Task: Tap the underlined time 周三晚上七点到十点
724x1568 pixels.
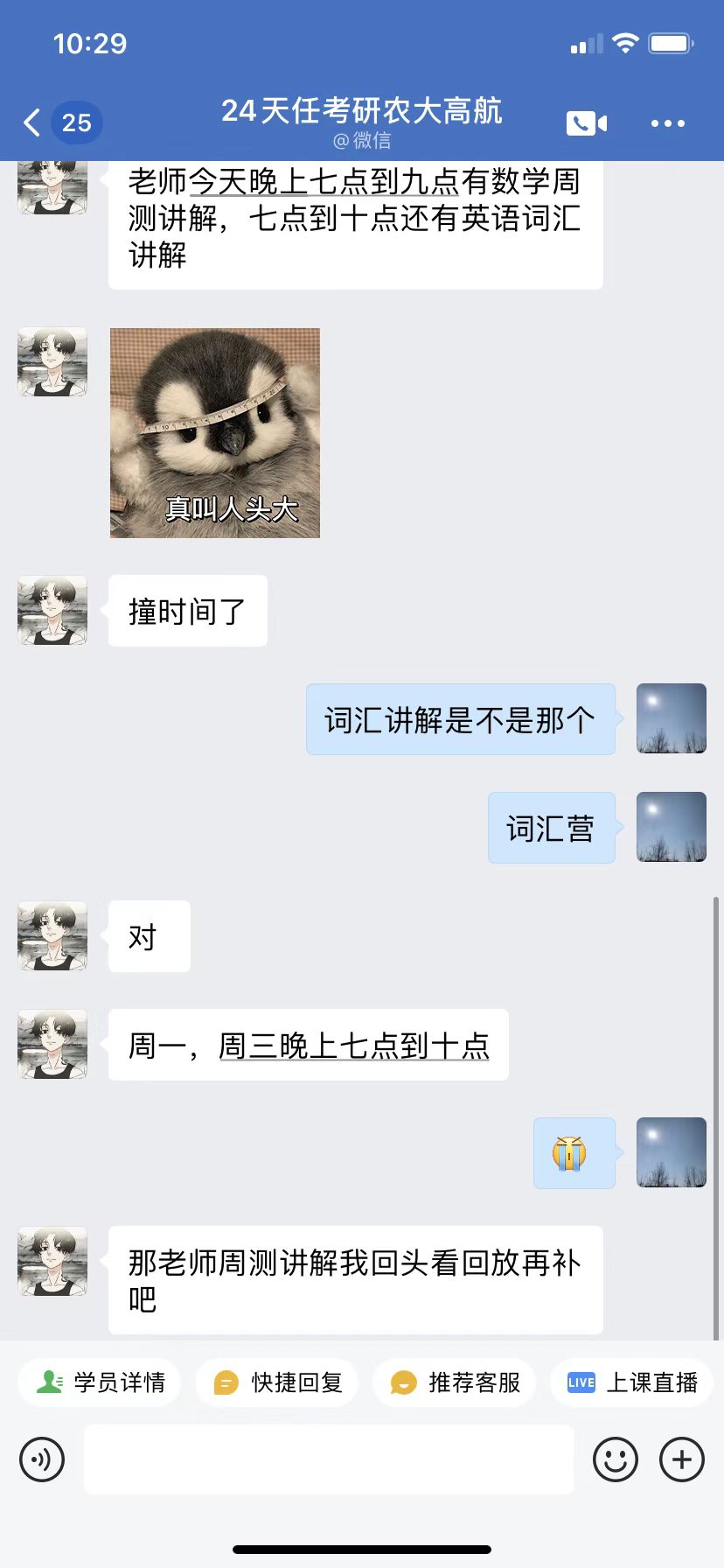Action: 354,1046
